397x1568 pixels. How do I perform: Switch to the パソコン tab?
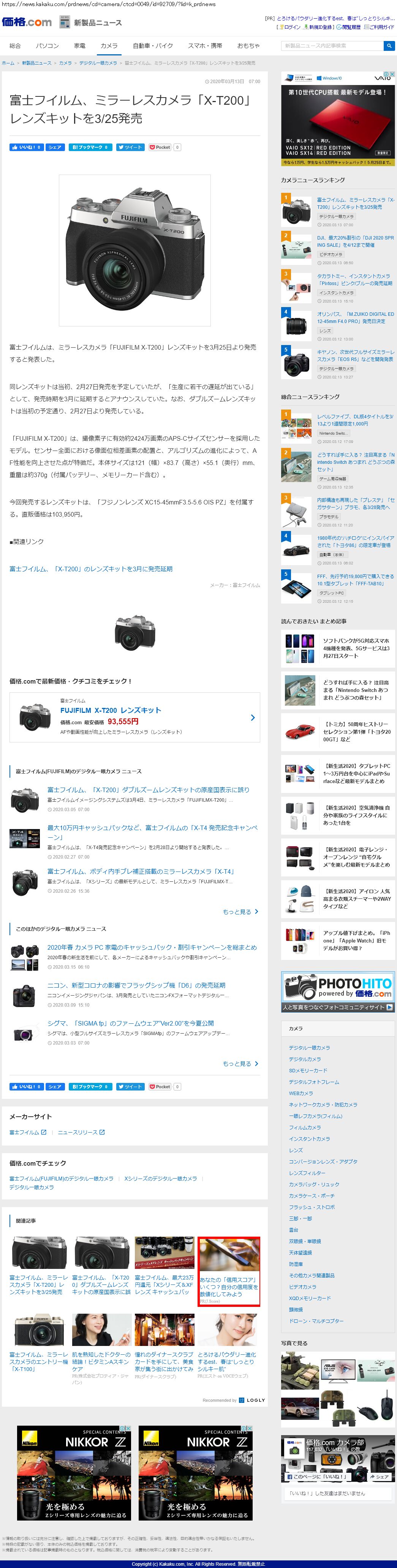point(47,46)
